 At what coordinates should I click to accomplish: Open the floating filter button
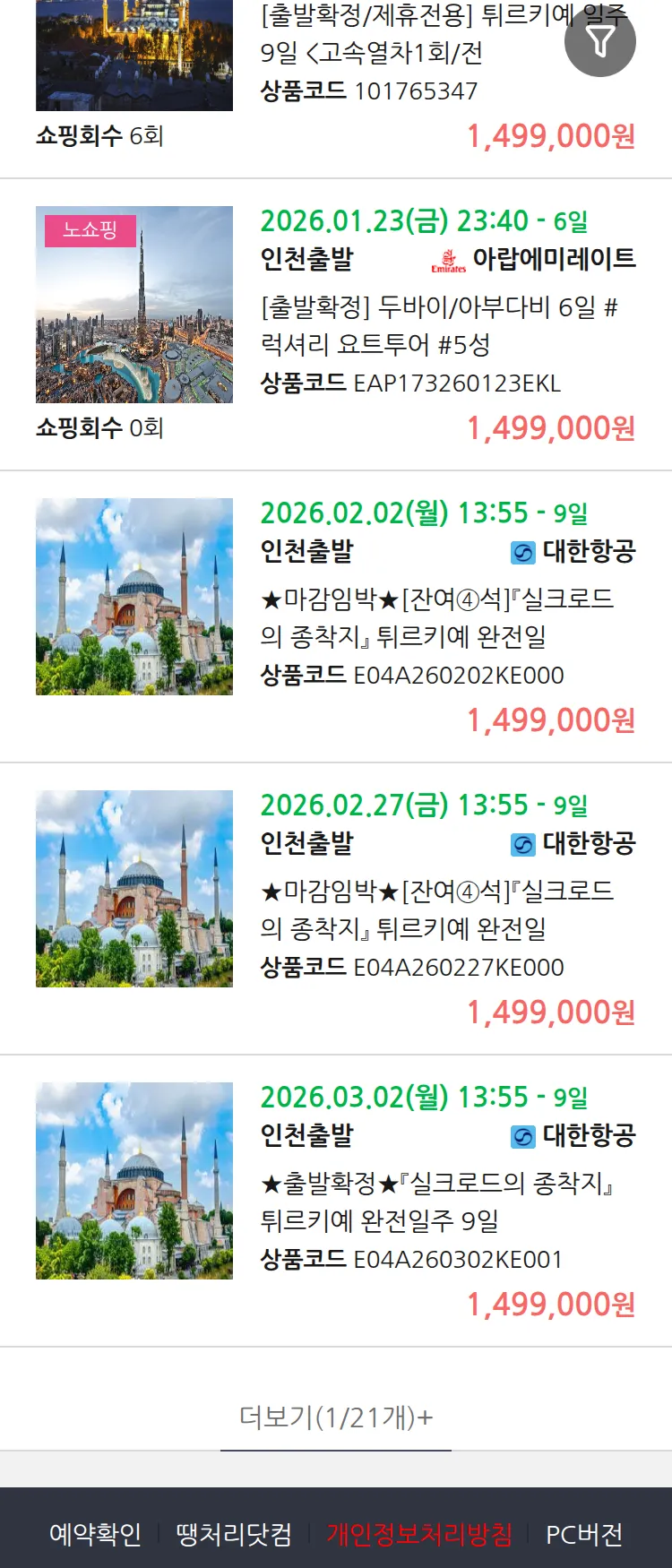(600, 41)
